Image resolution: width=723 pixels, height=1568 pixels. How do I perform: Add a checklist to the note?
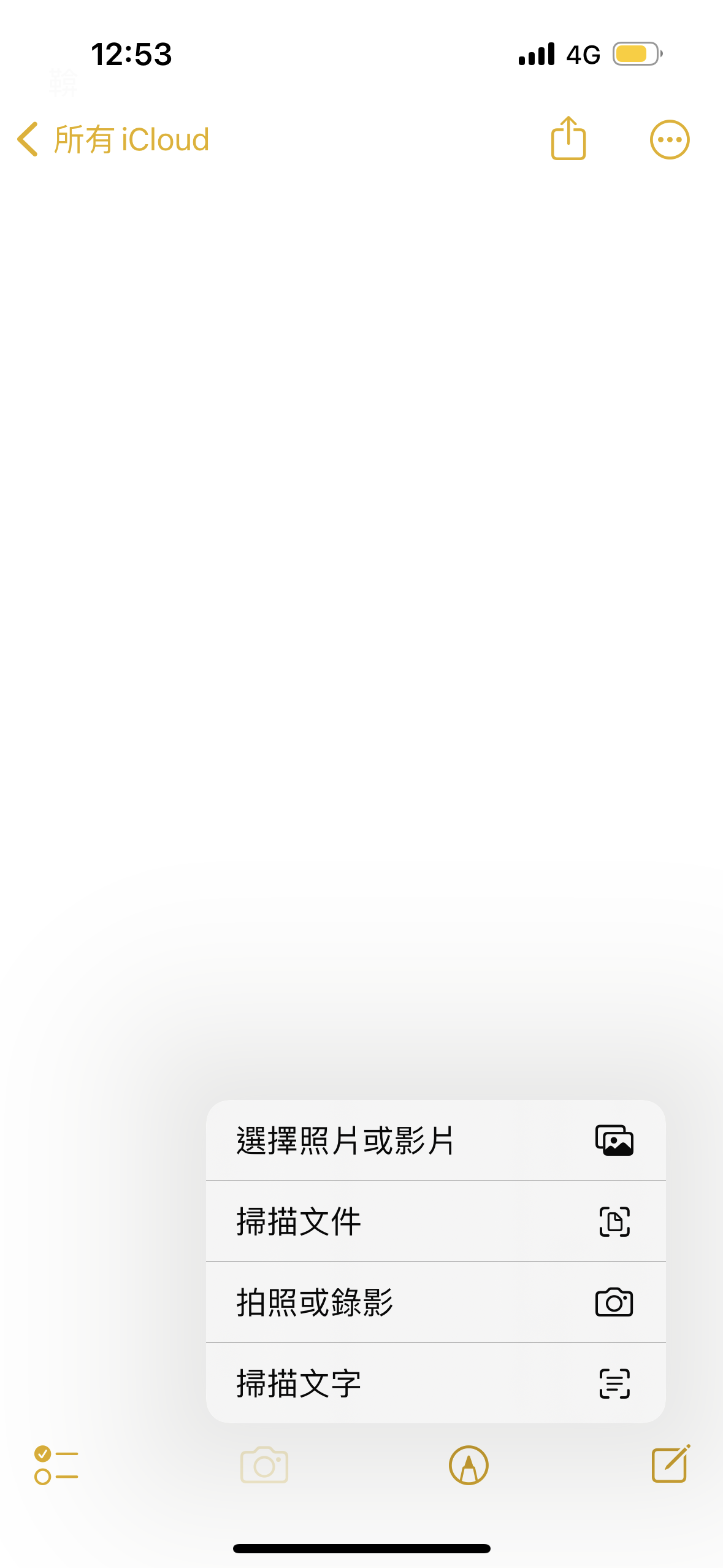click(56, 1466)
